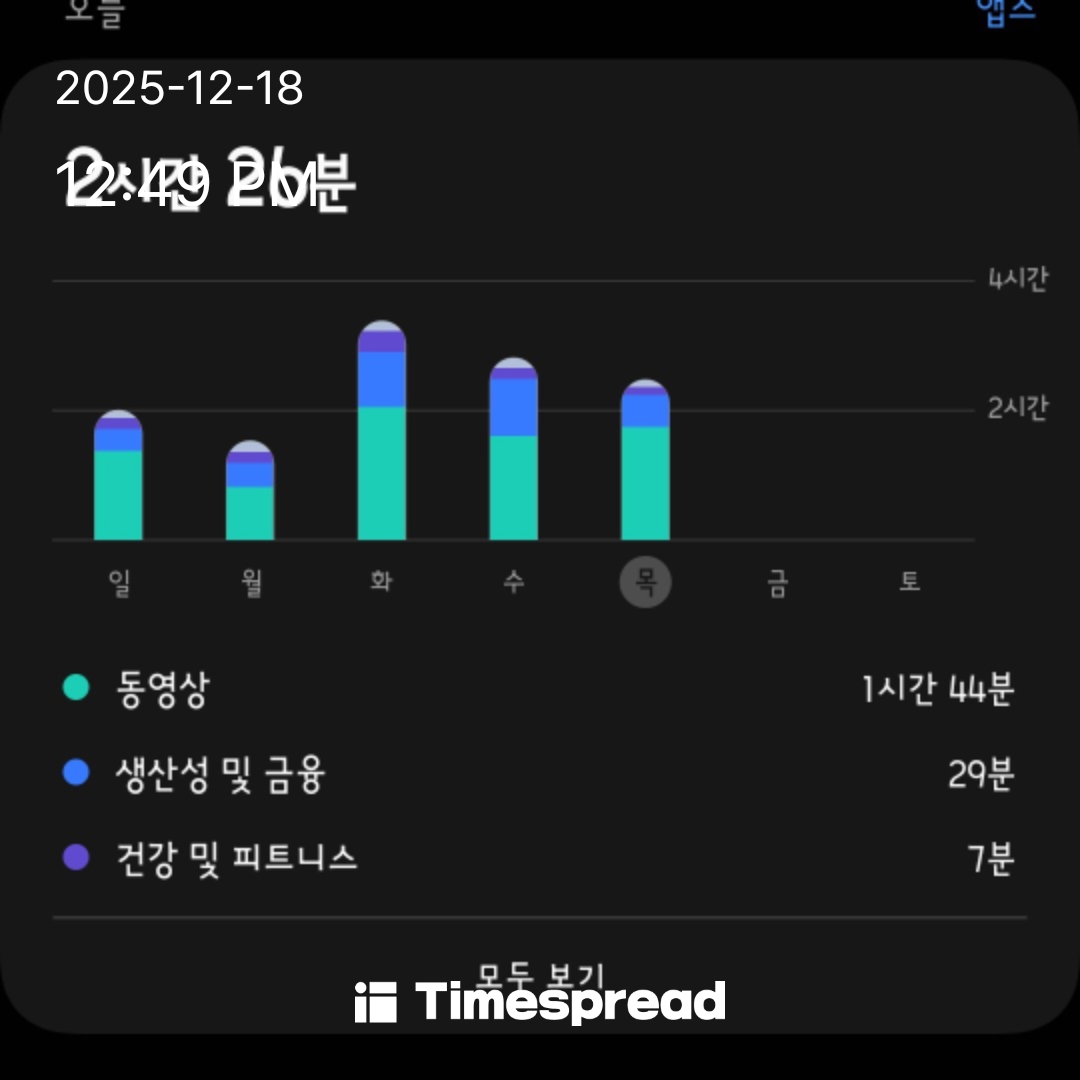
Task: Select Tuesday (화) in the weekly chart
Action: pyautogui.click(x=381, y=582)
